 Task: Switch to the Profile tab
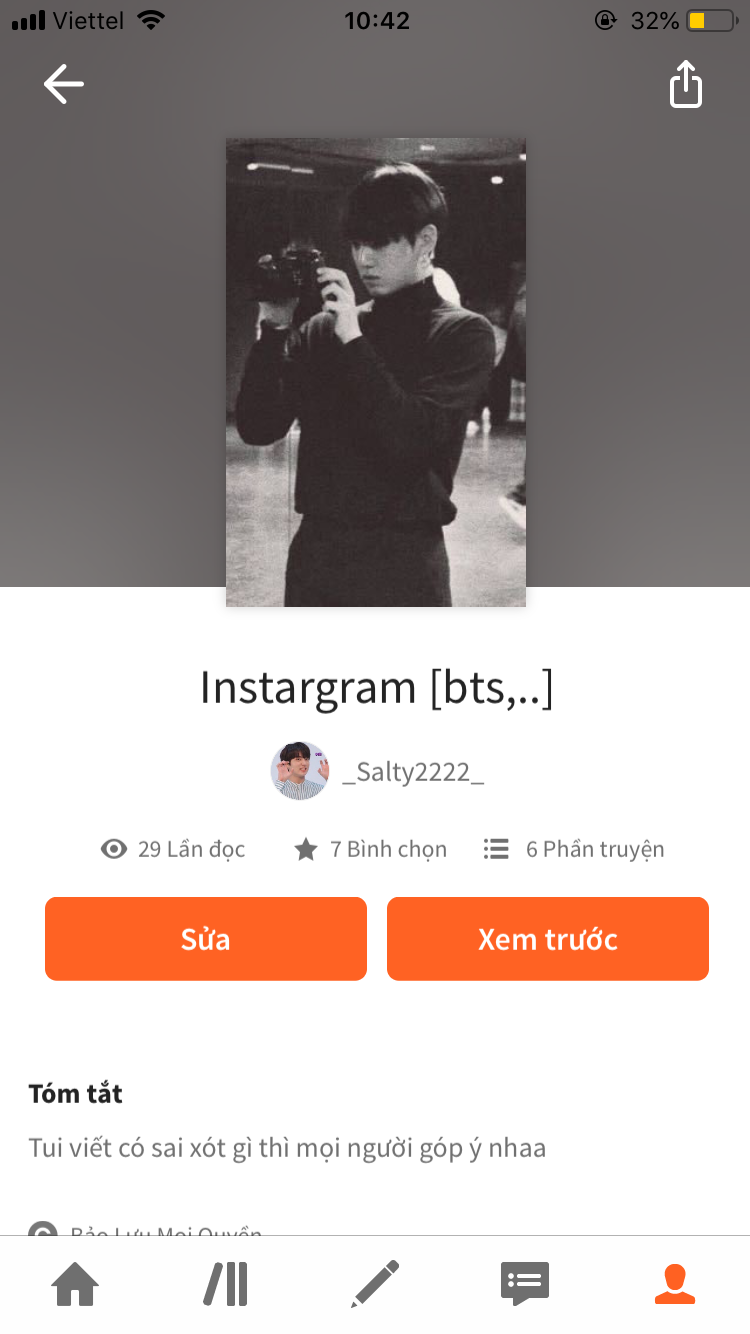point(675,1284)
